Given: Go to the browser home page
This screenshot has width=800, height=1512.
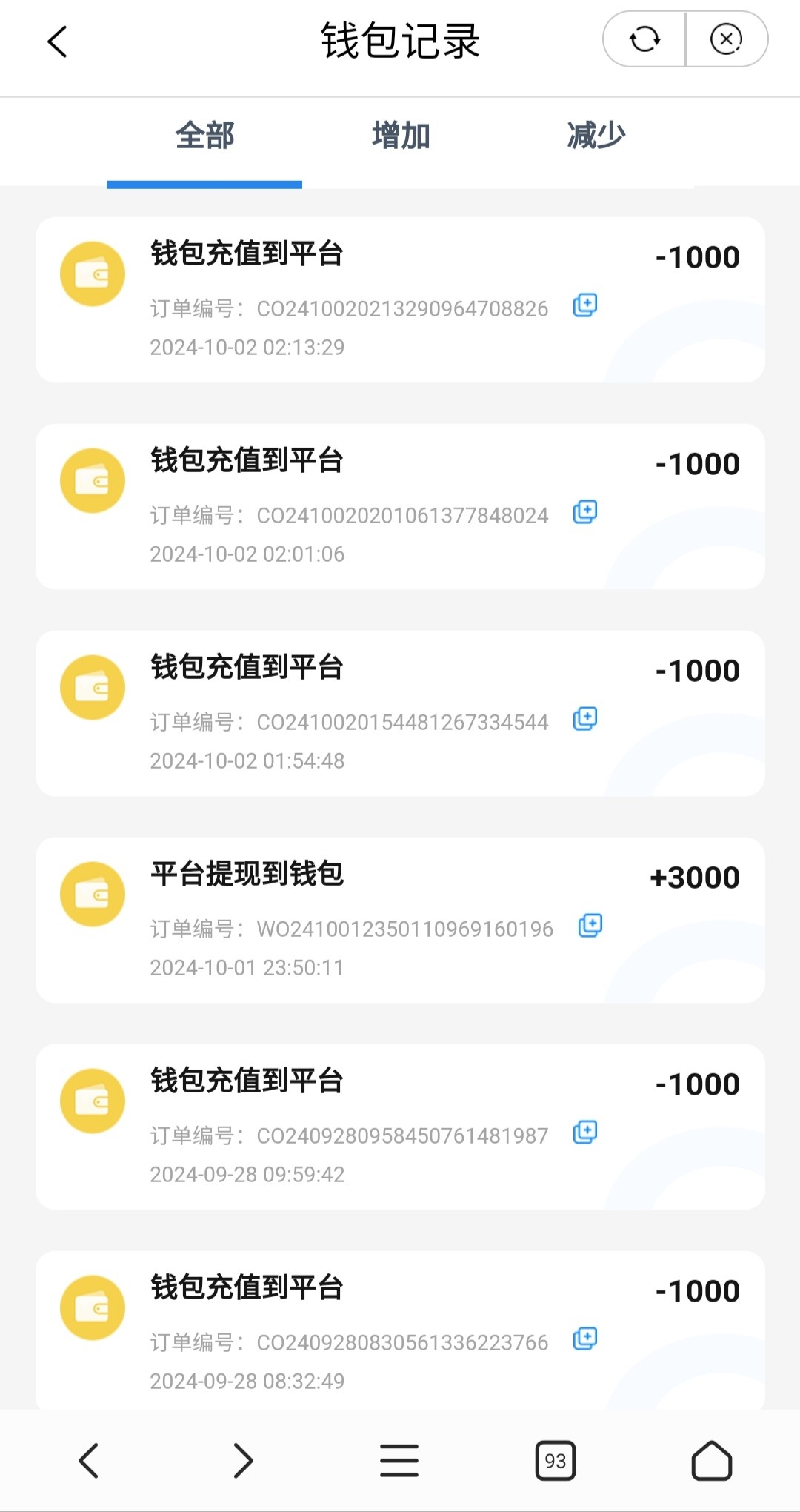Looking at the screenshot, I should point(711,1461).
